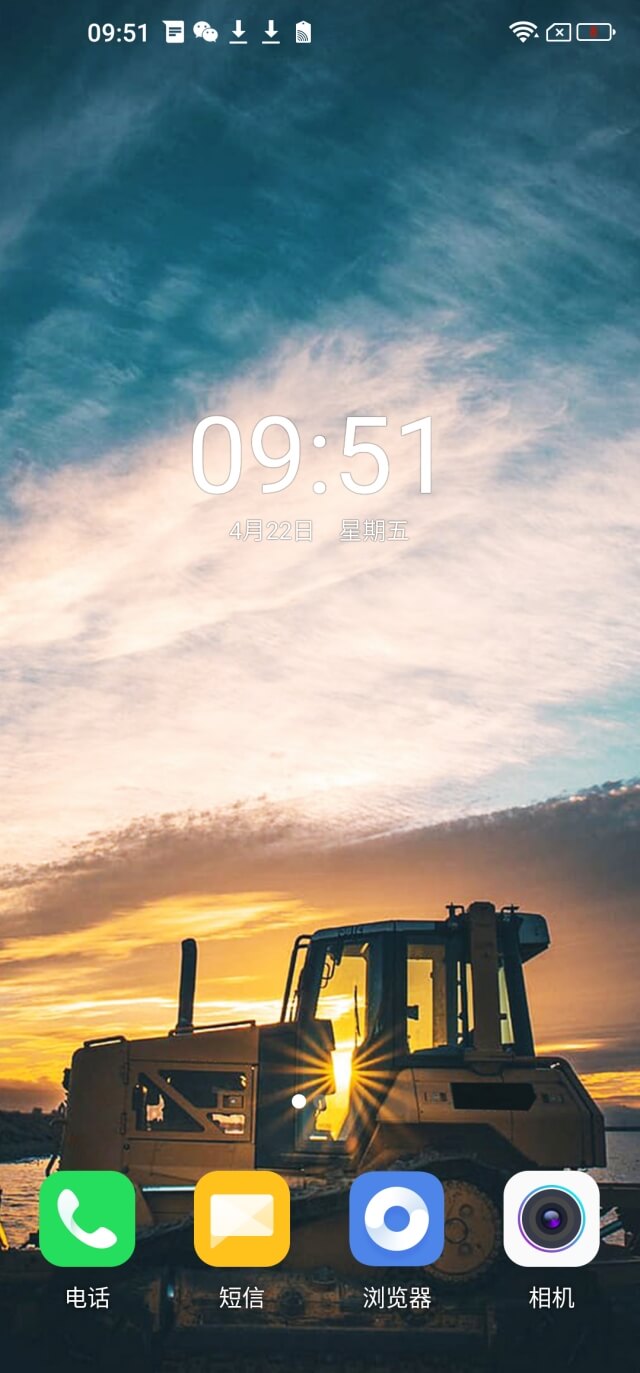
Task: Tap the 09:51 clock widget
Action: tap(316, 455)
